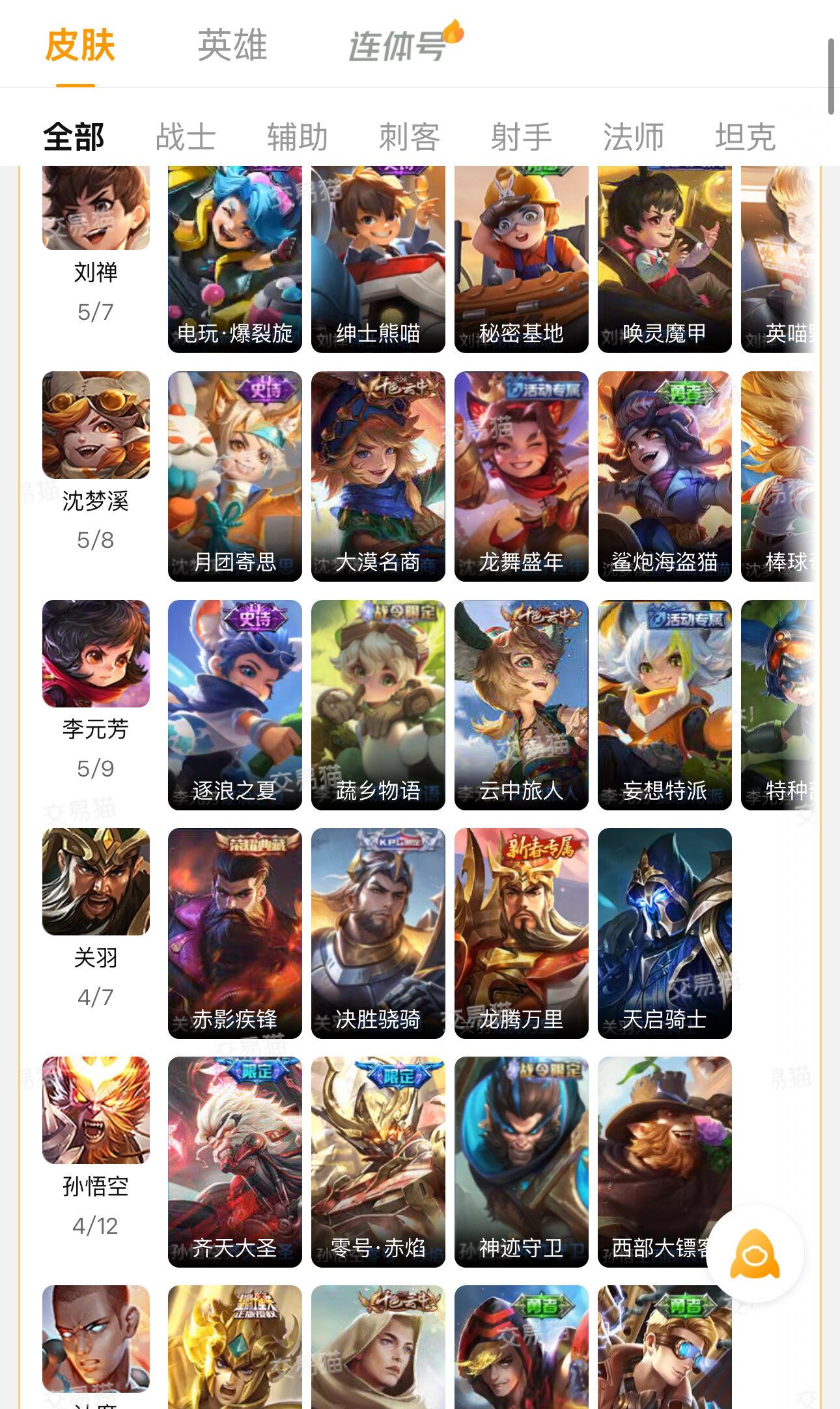Show 刺客 skins only
The height and width of the screenshot is (1409, 840).
pyautogui.click(x=410, y=137)
